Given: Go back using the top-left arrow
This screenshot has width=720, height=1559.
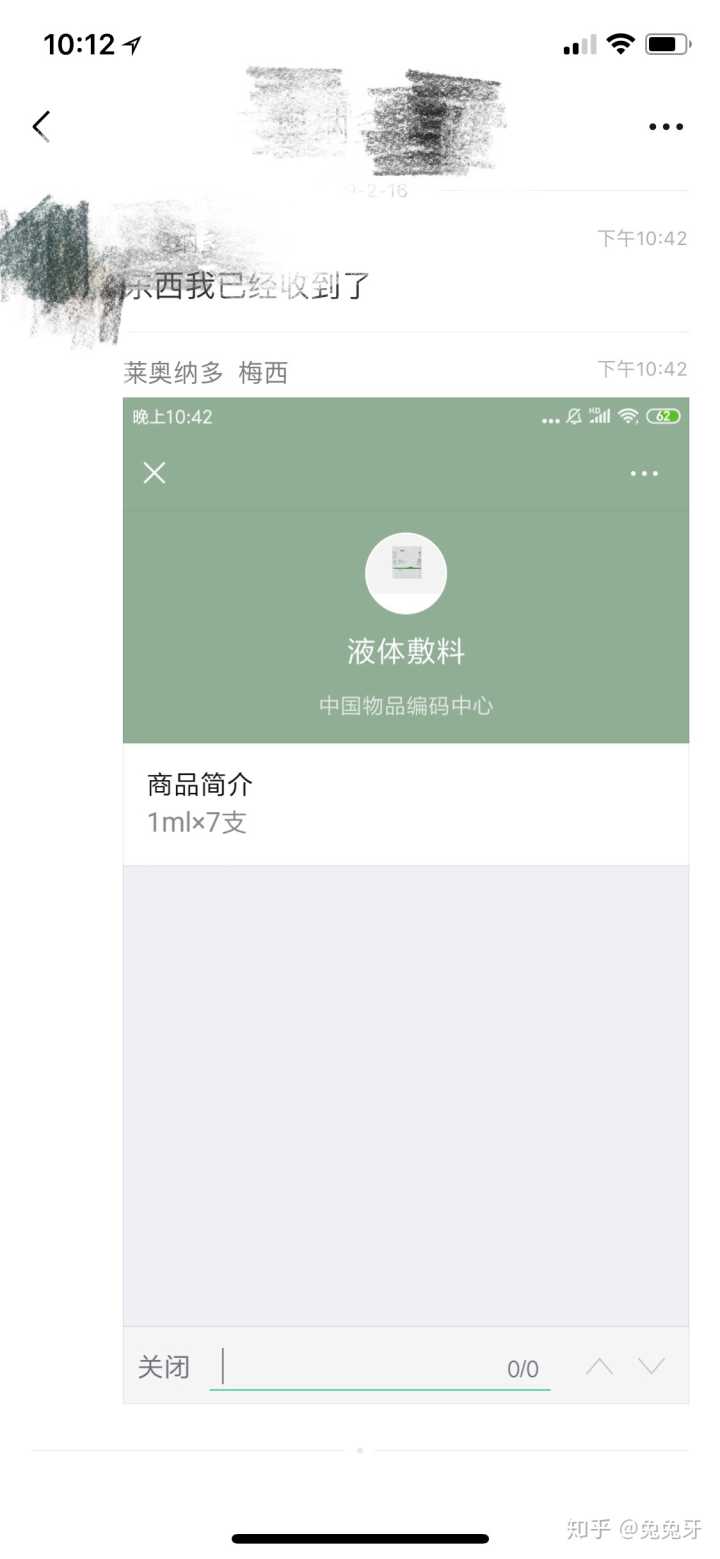Looking at the screenshot, I should 41,126.
